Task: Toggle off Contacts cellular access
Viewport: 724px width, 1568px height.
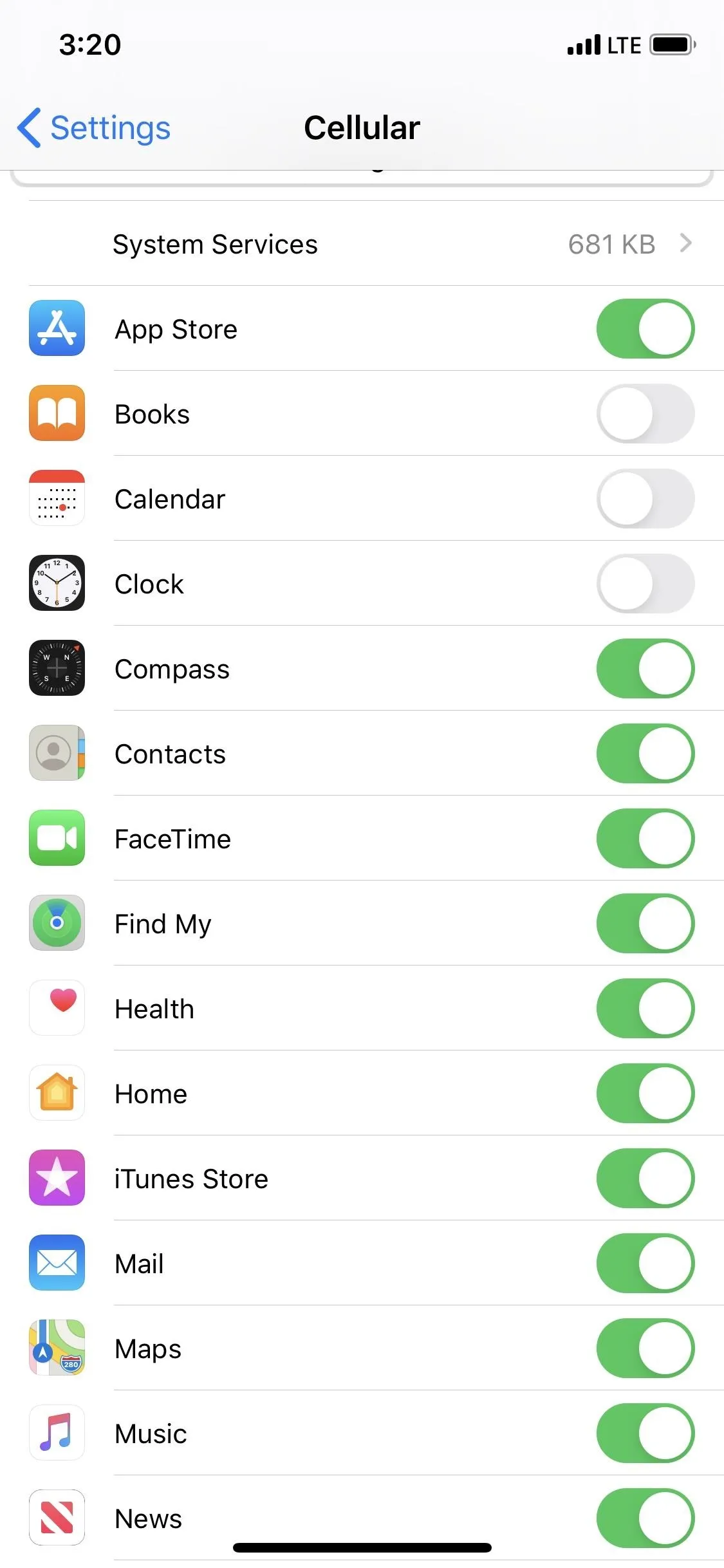Action: point(645,754)
